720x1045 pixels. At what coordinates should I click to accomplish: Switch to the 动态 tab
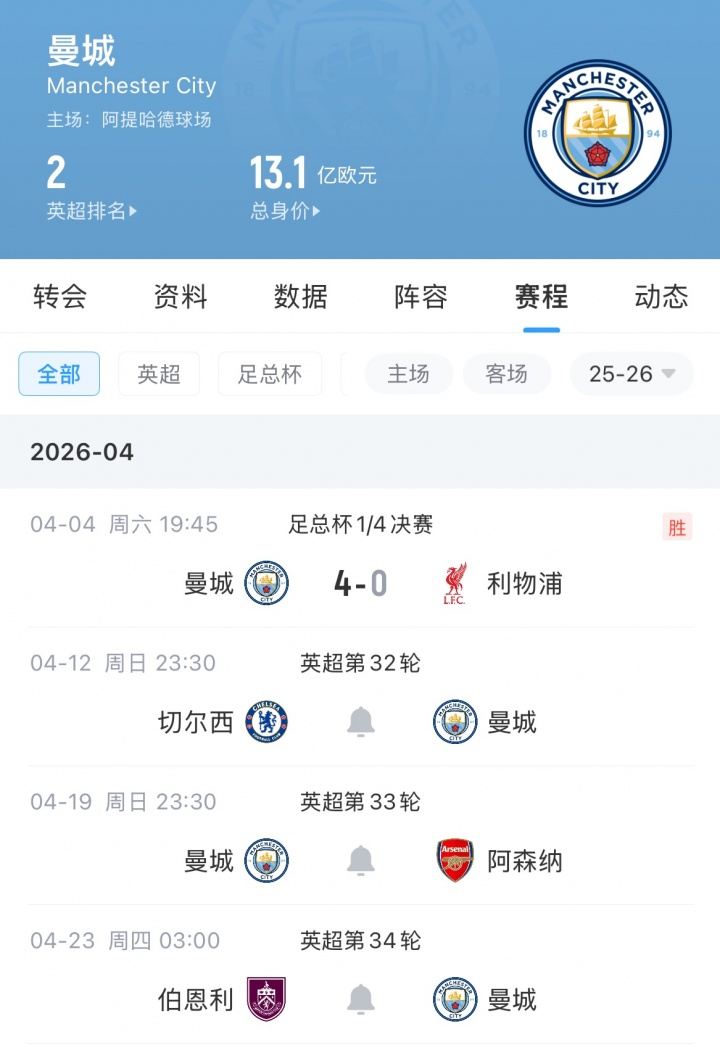[661, 297]
